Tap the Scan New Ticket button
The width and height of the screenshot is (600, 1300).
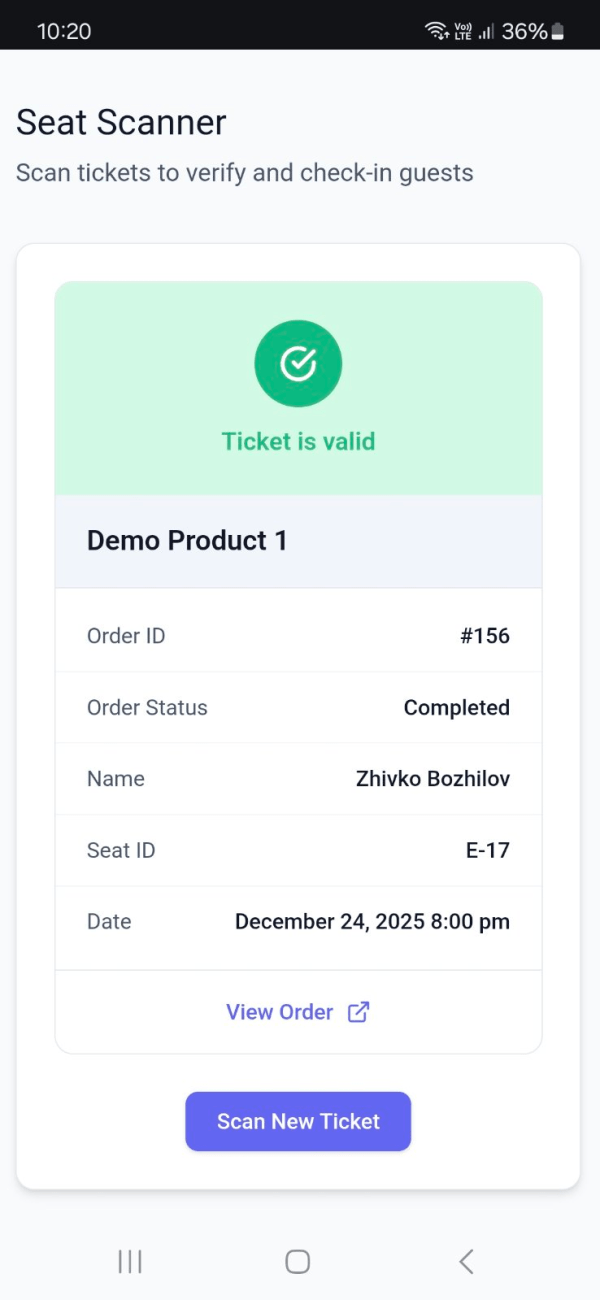pos(298,1121)
